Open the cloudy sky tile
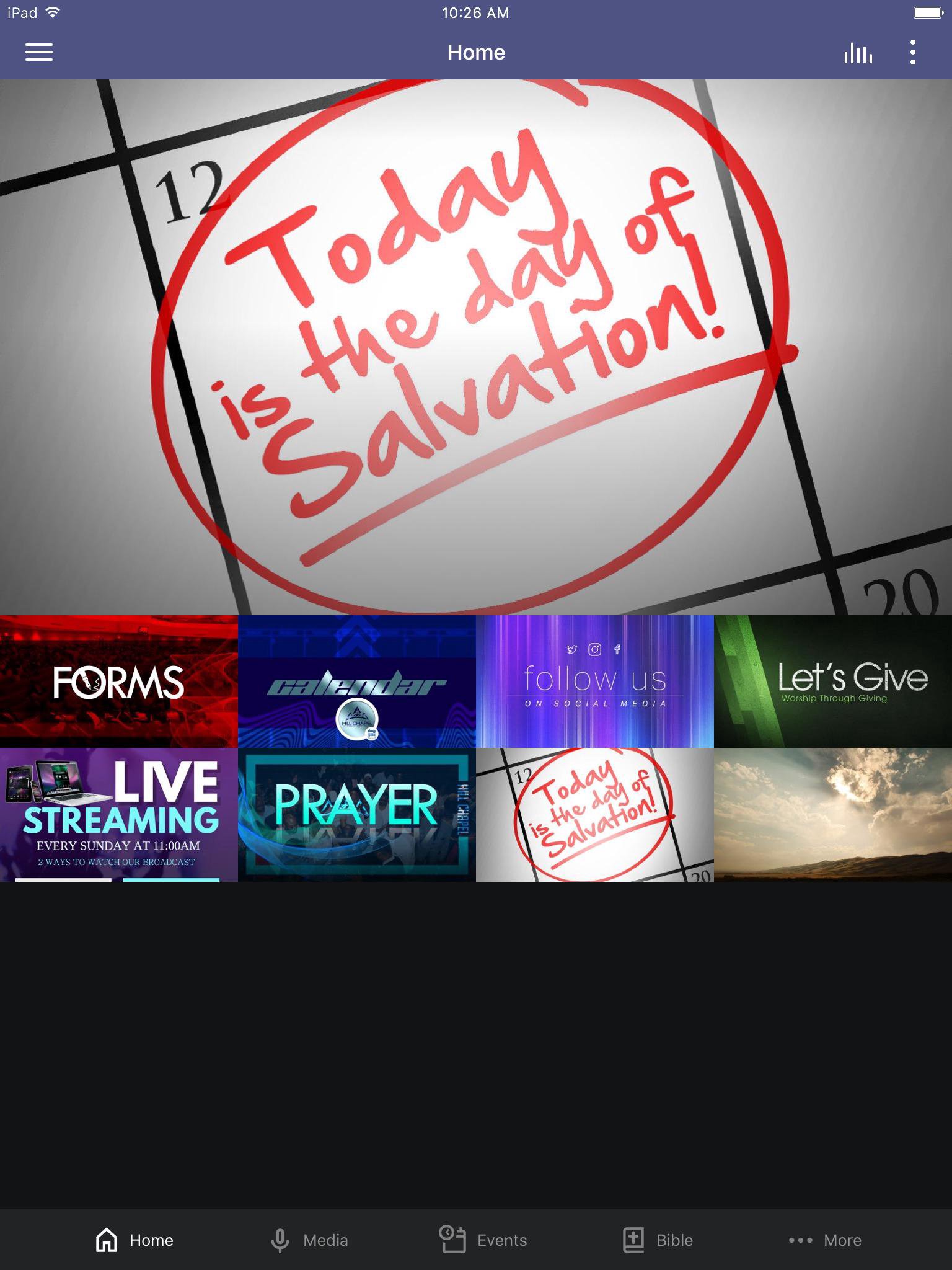Image resolution: width=952 pixels, height=1270 pixels. pyautogui.click(x=833, y=814)
